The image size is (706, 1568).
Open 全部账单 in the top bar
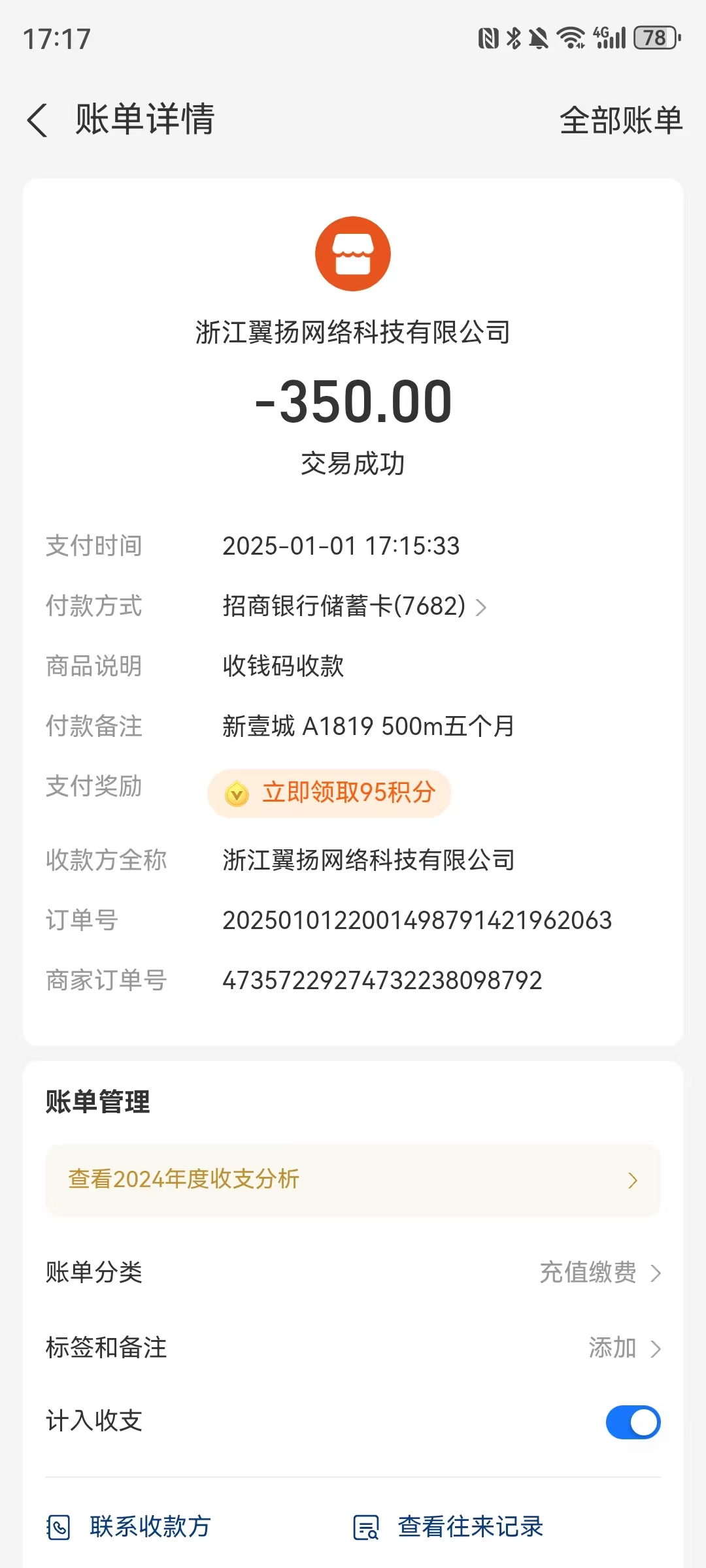pyautogui.click(x=620, y=120)
